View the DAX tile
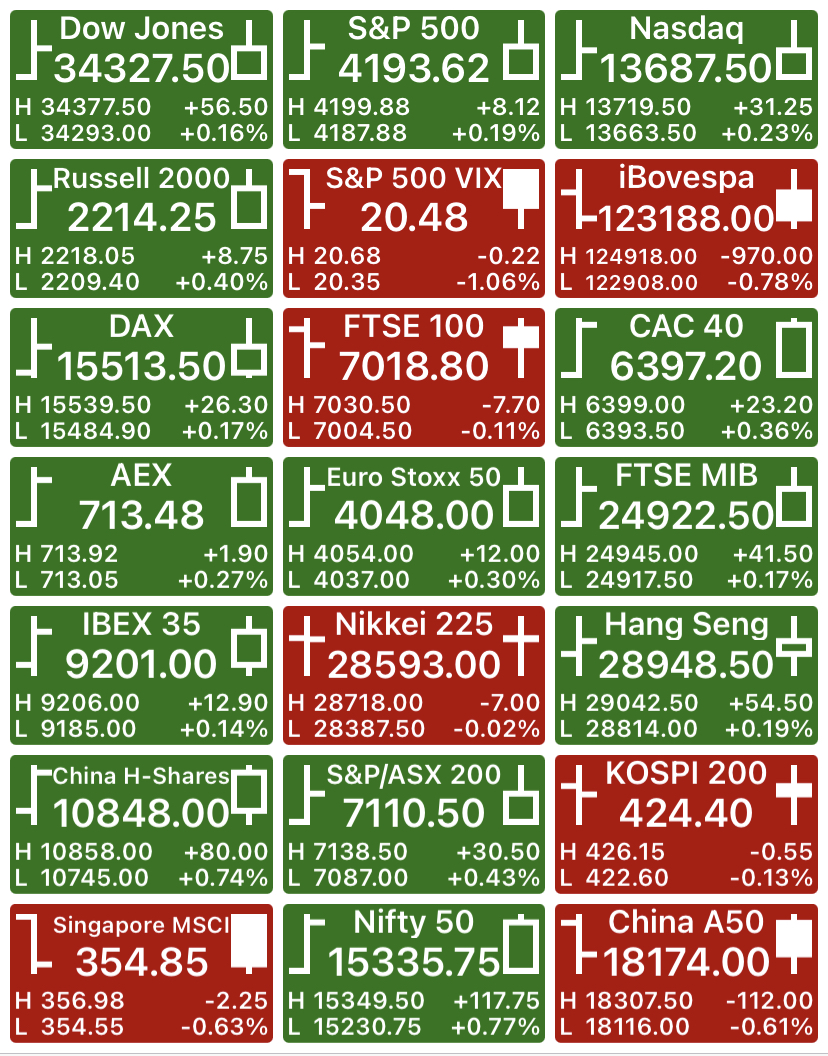 pyautogui.click(x=141, y=377)
